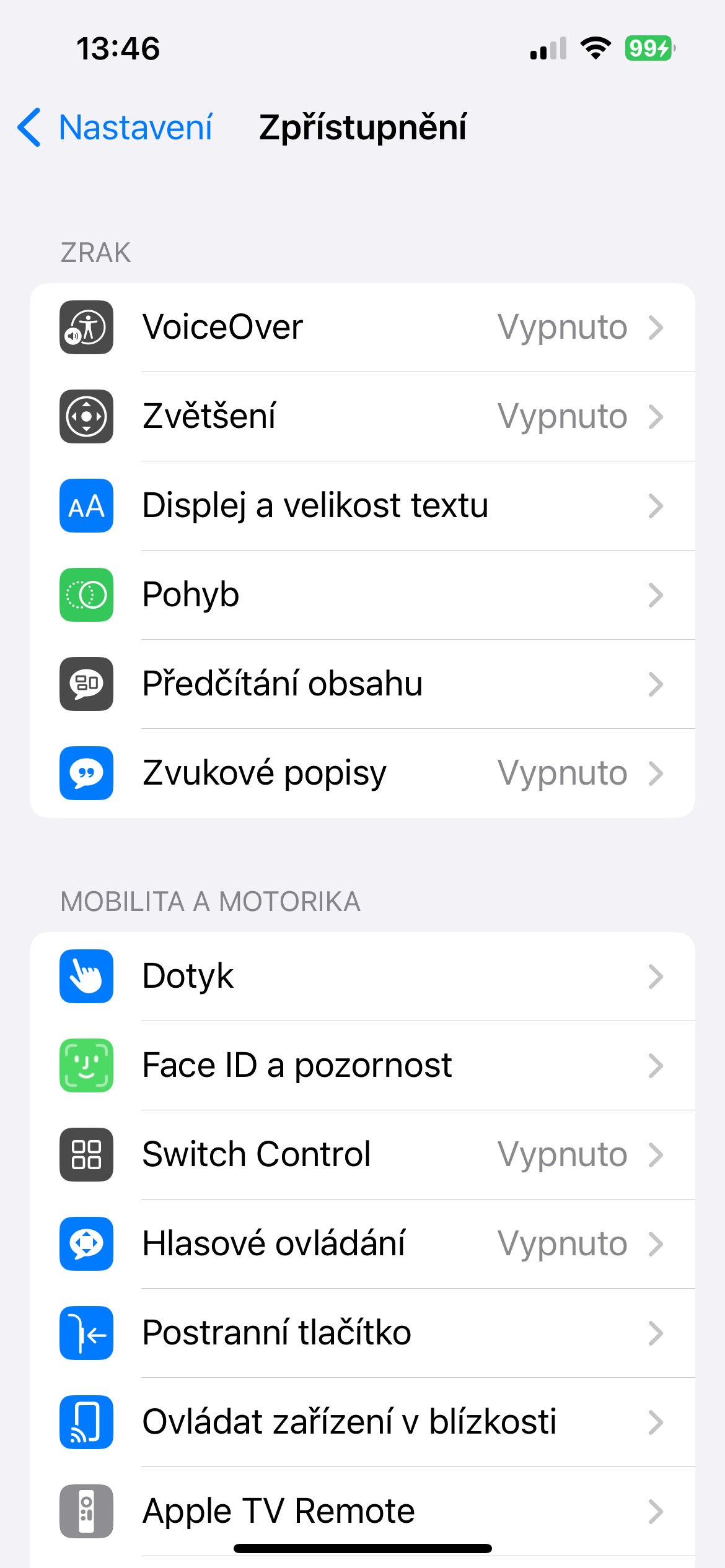Select Hlasové ovládání
The width and height of the screenshot is (725, 1568).
point(362,1244)
